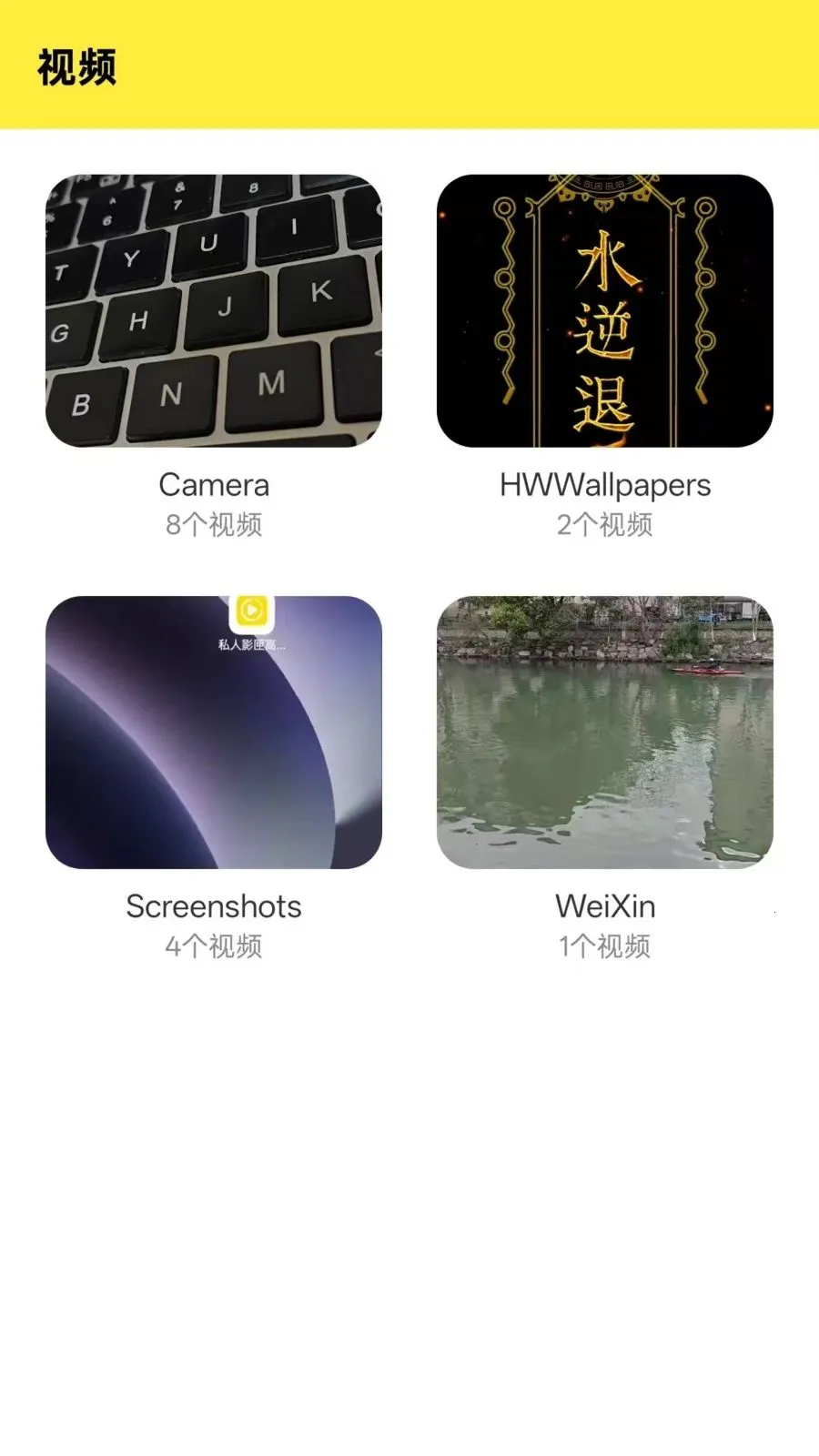Click the WeiXin folder name label
The height and width of the screenshot is (1456, 819).
point(606,906)
